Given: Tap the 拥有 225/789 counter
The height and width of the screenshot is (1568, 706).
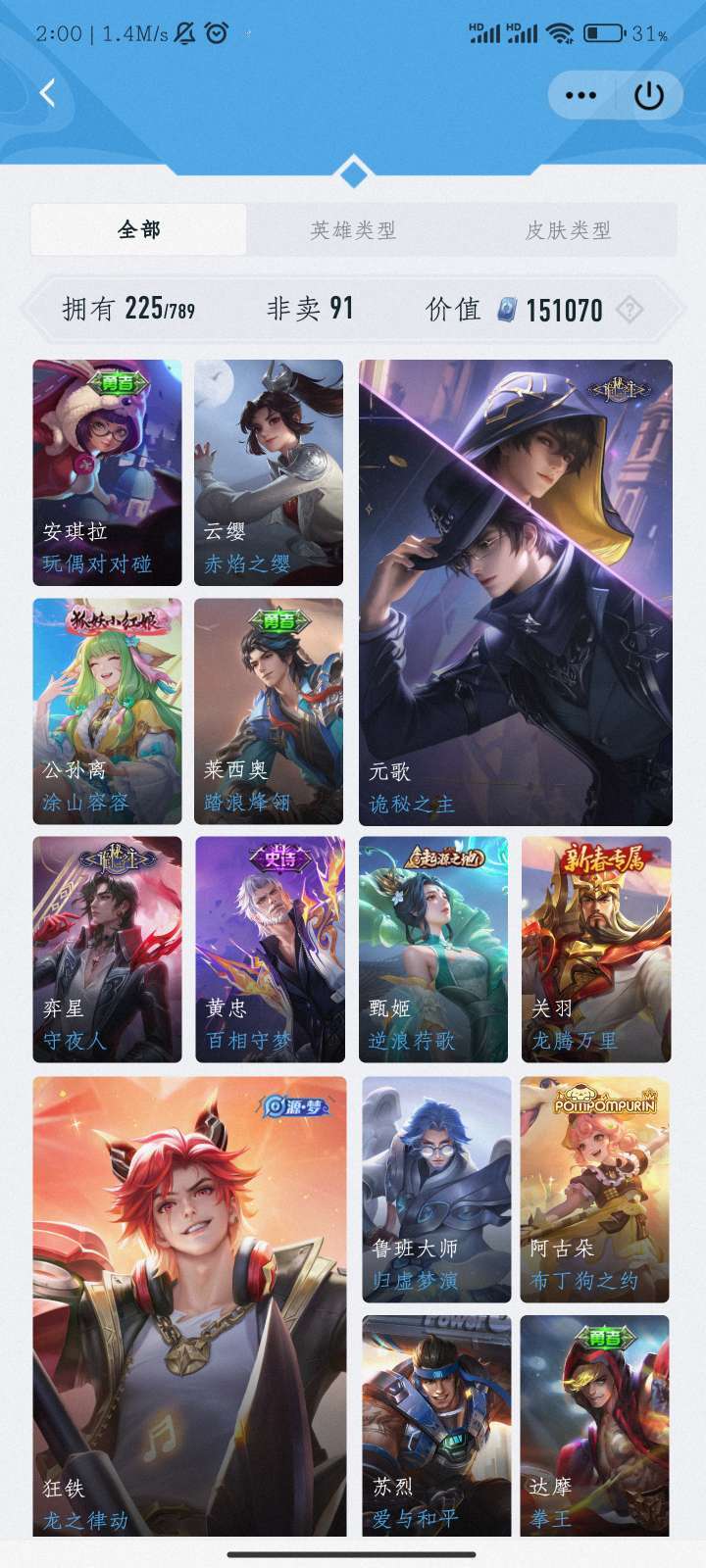Looking at the screenshot, I should click(x=128, y=310).
